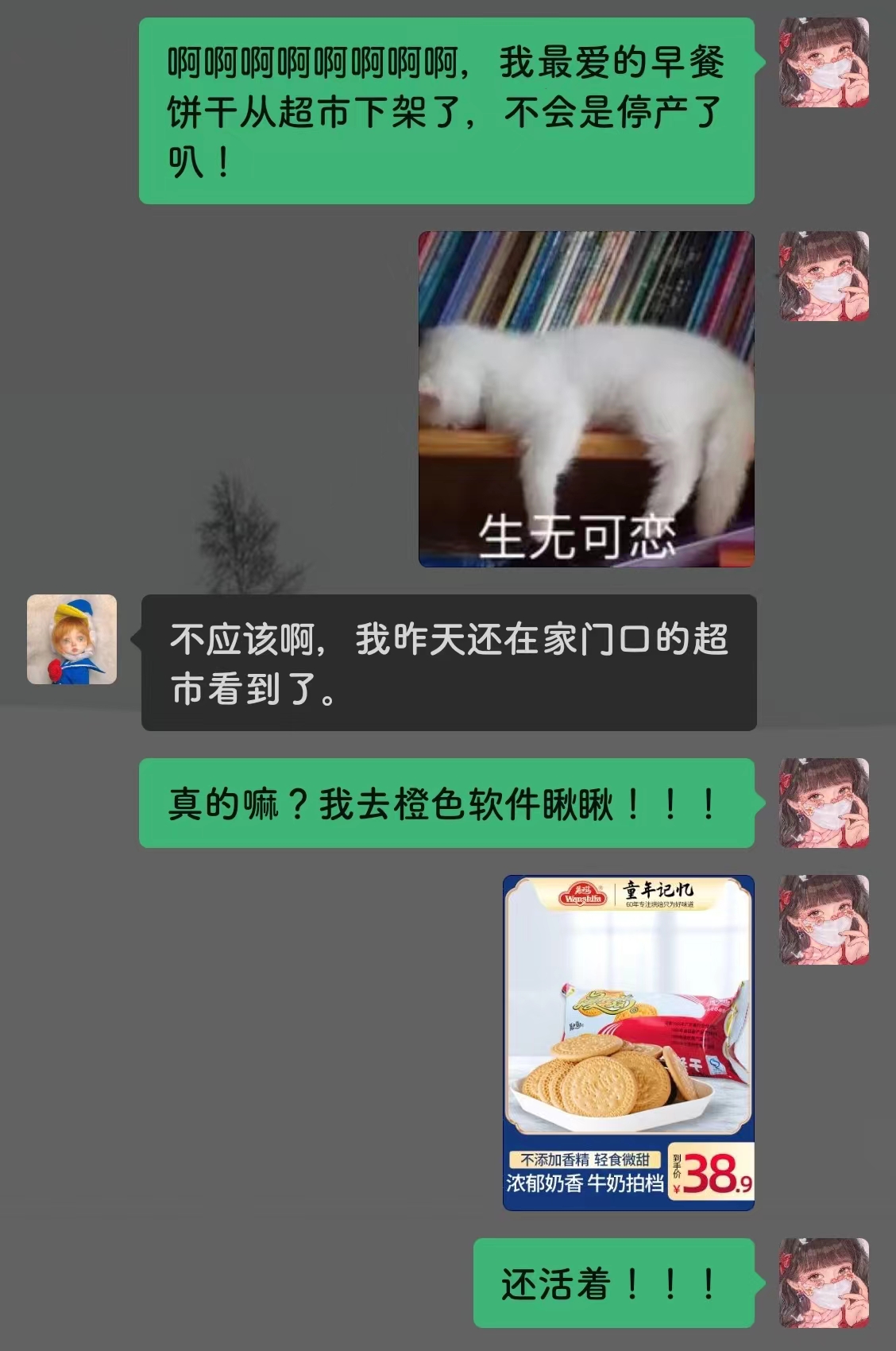
Task: Click the quality certification icon on the biscuit package
Action: (716, 1063)
